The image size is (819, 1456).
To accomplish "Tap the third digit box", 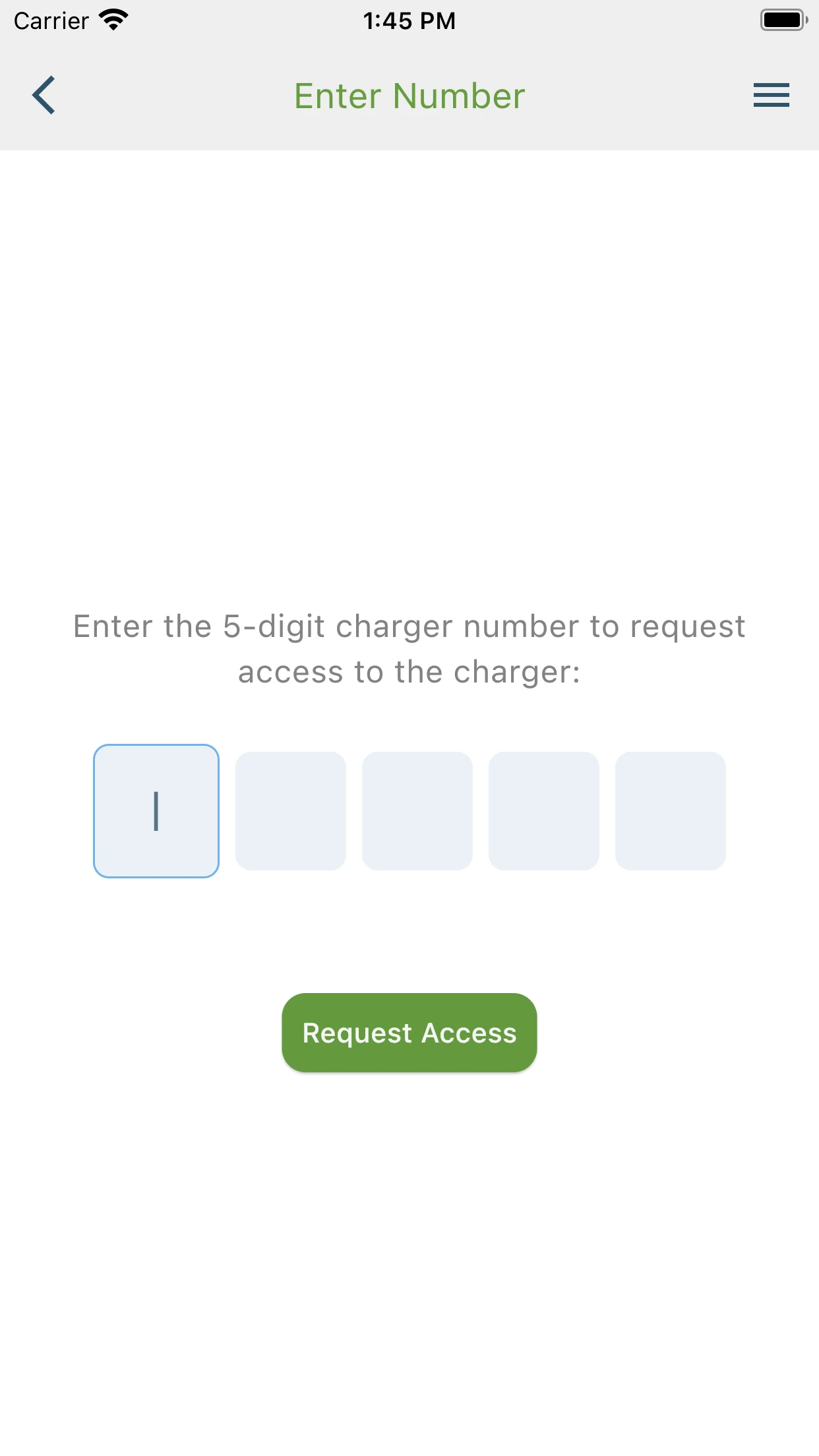I will (x=417, y=811).
